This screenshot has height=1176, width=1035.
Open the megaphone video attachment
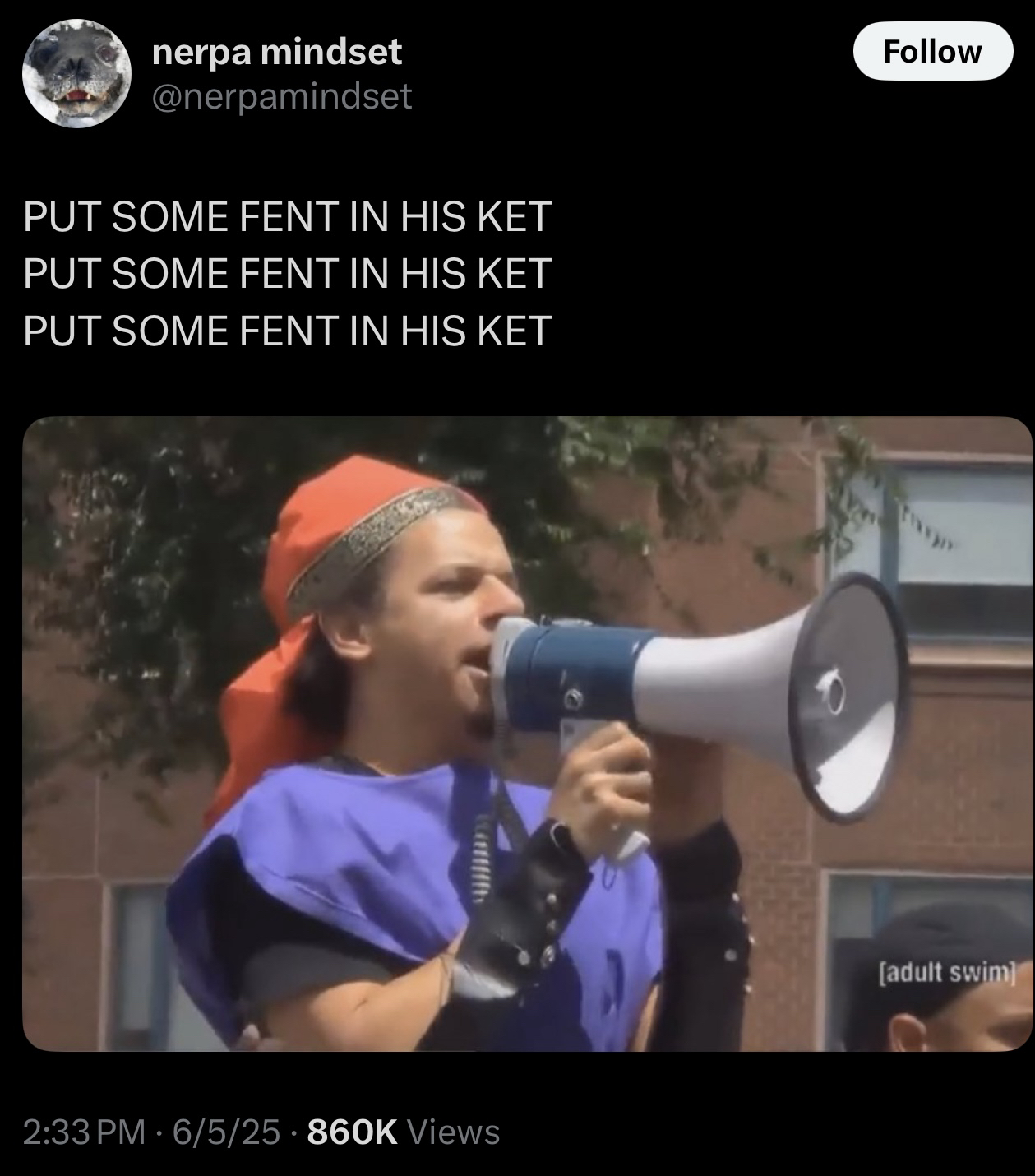tap(527, 734)
